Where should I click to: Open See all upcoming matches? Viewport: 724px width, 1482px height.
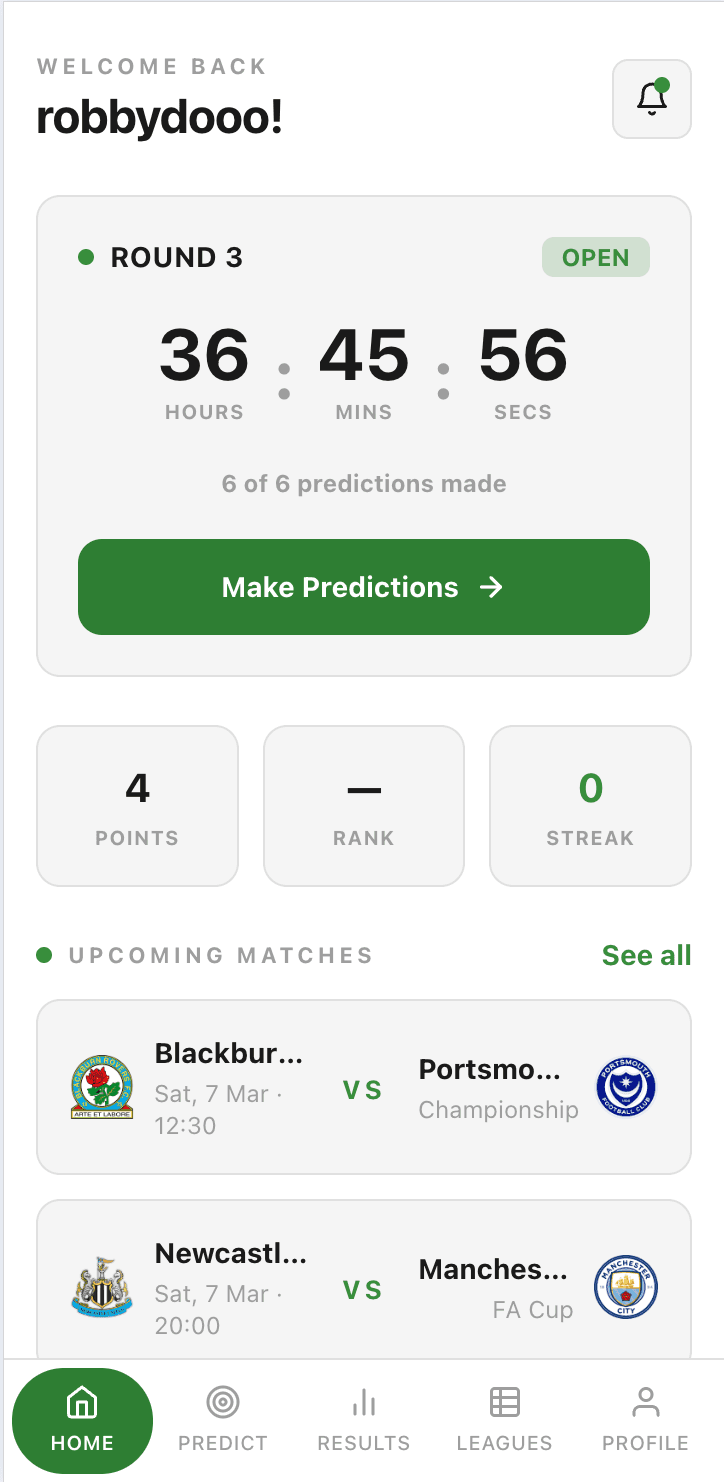646,955
